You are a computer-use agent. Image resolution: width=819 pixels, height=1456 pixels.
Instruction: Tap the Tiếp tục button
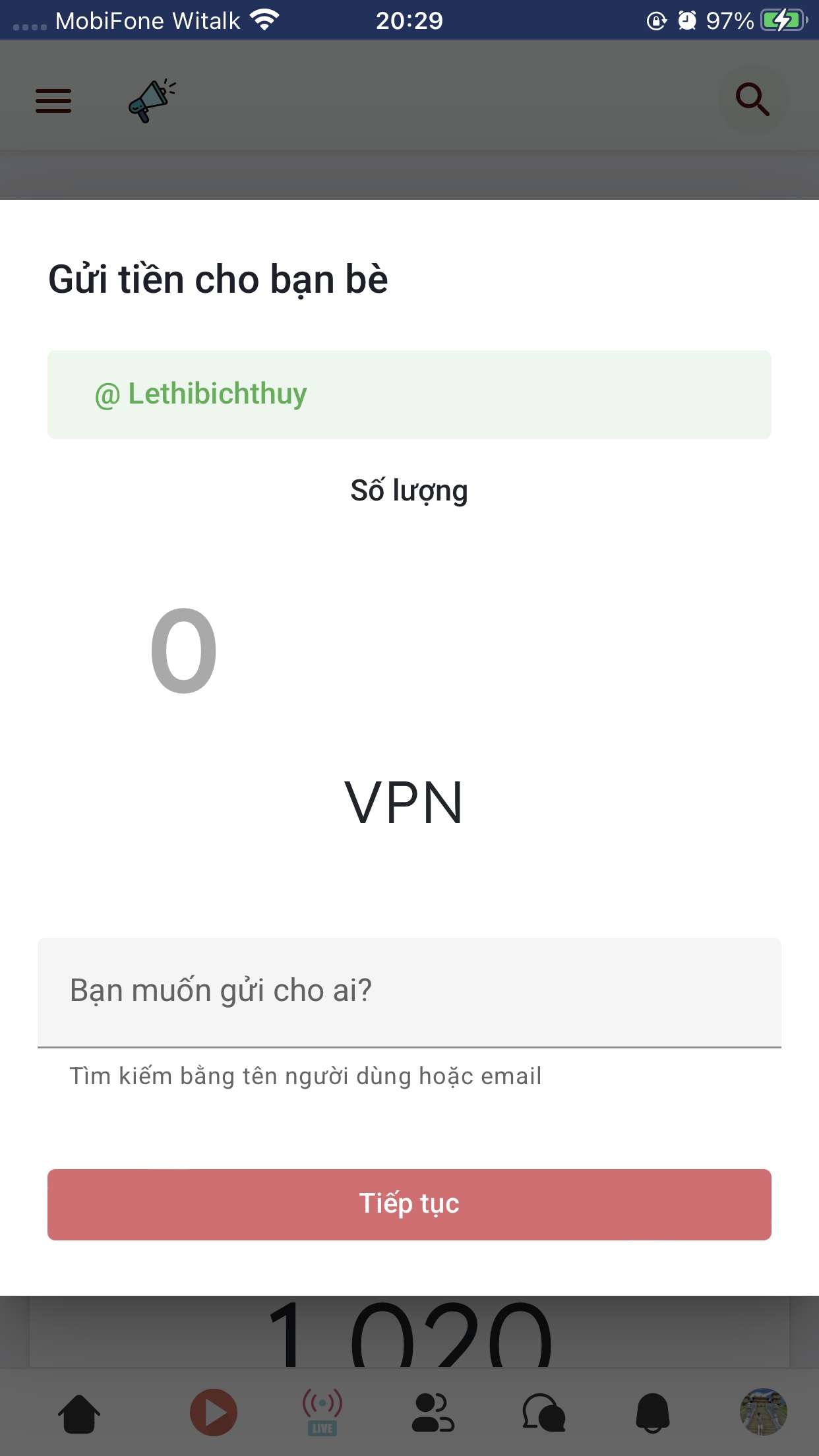(x=409, y=1204)
